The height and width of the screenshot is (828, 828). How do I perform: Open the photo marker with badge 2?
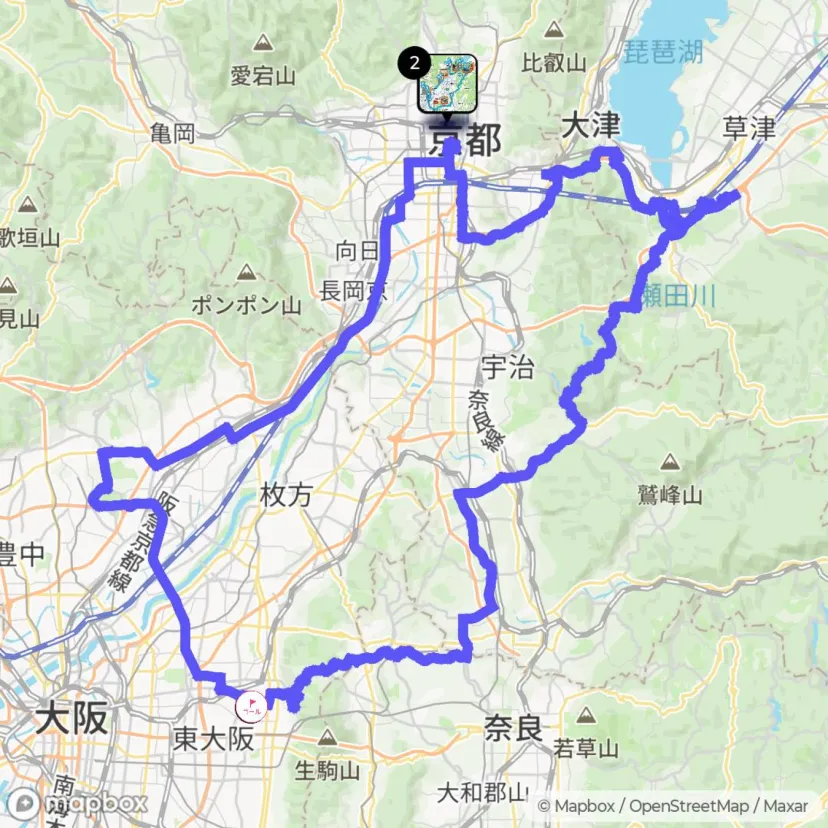tap(447, 84)
